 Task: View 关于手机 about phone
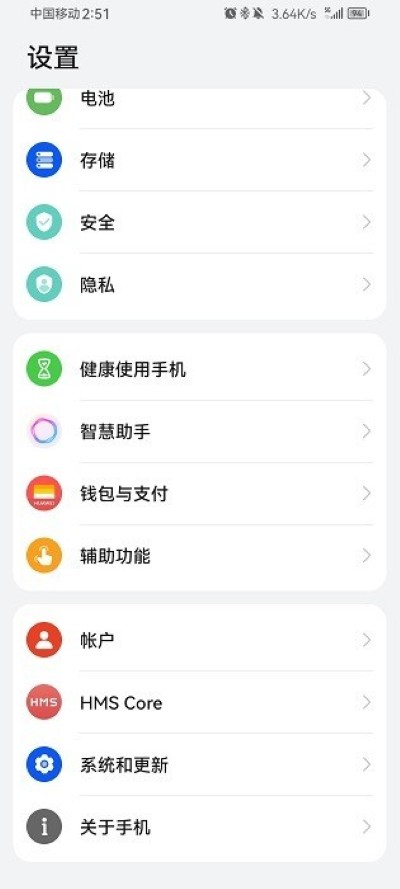[x=199, y=827]
